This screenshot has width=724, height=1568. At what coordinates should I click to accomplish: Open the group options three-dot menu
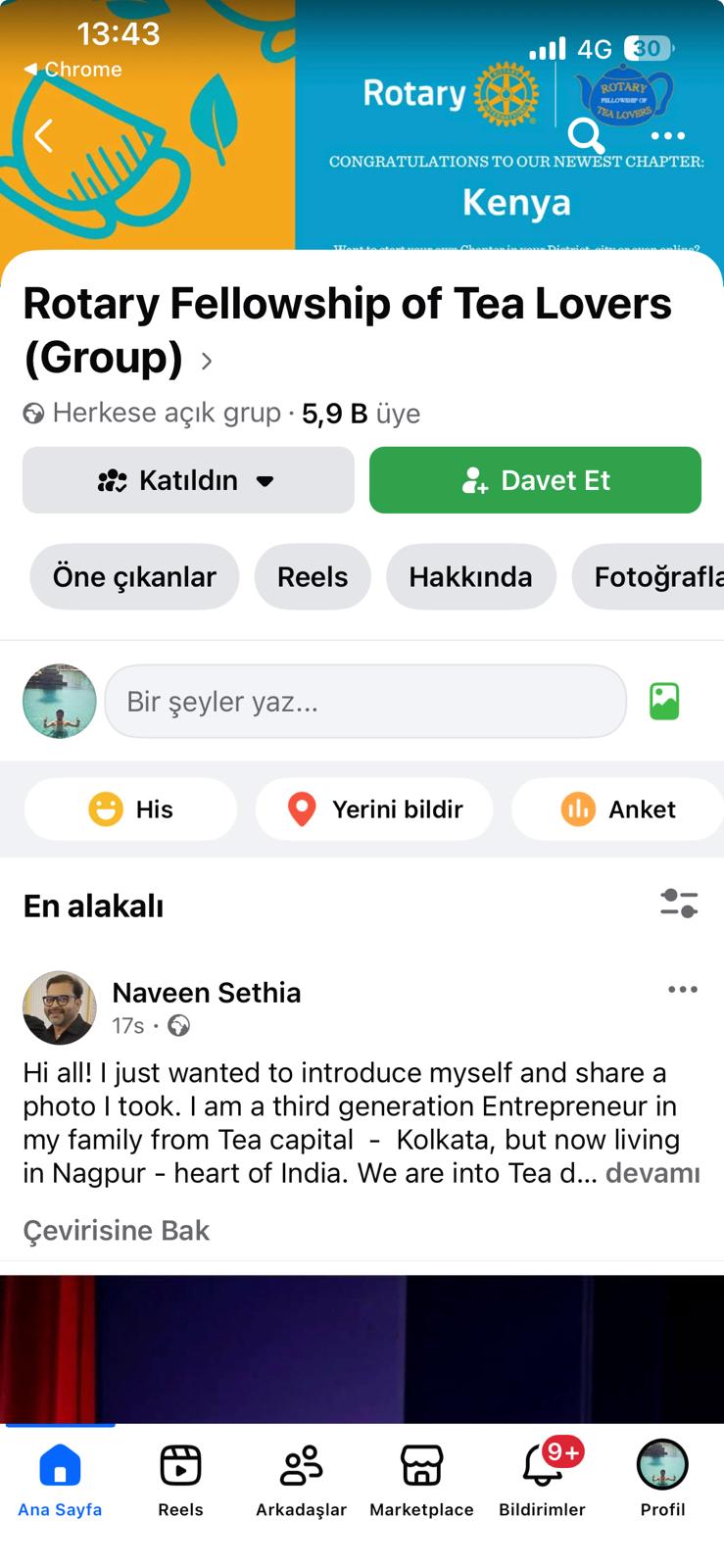click(668, 136)
